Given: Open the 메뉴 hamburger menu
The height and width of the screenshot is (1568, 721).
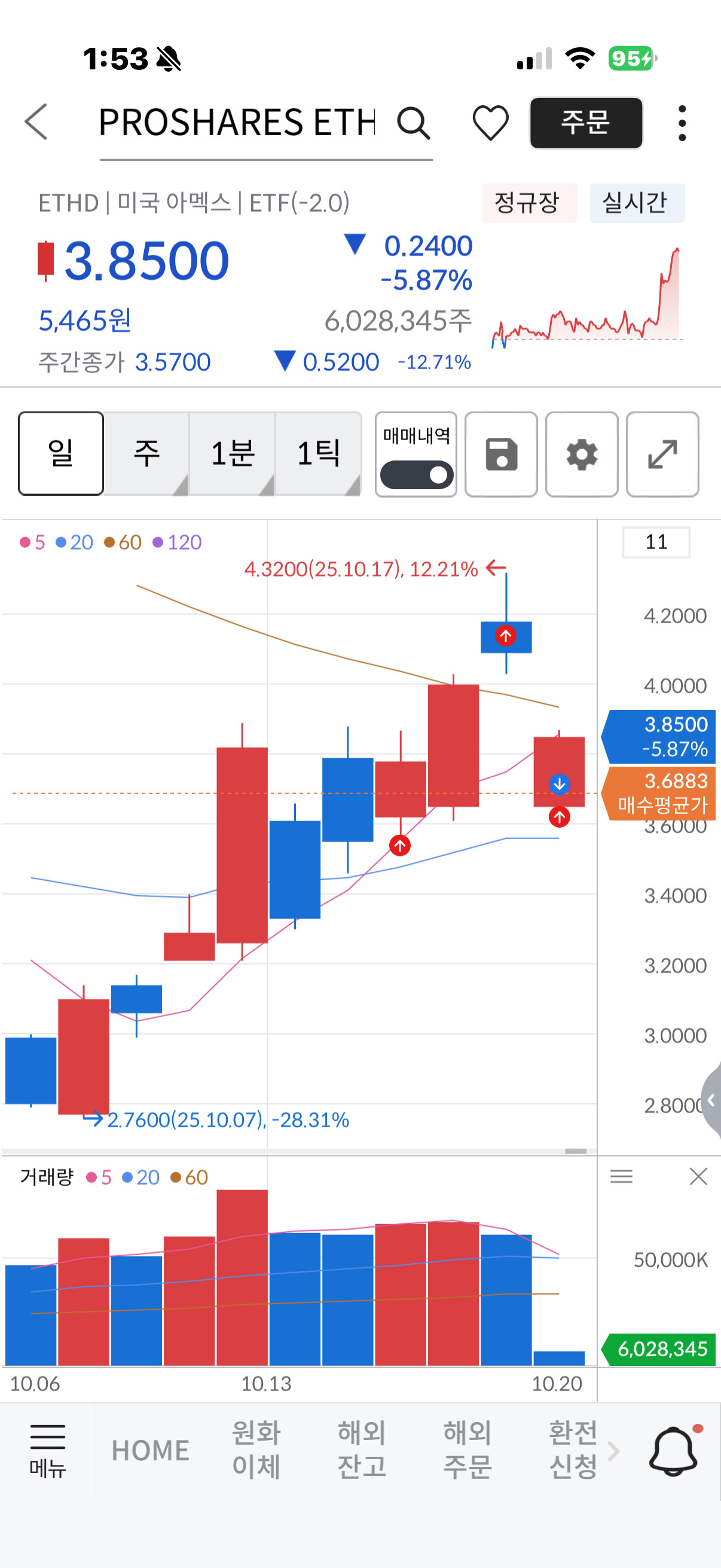Looking at the screenshot, I should pos(47,1451).
